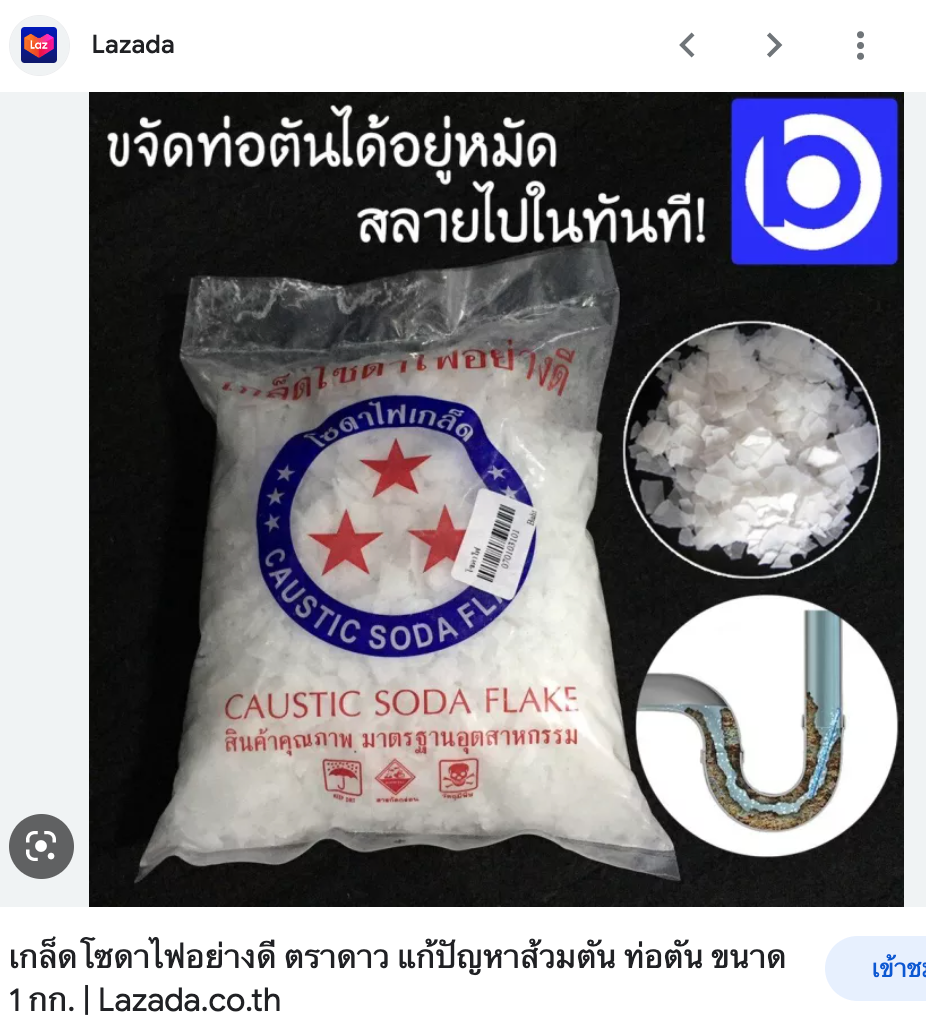Open the Lazada.co.th product title link
Image resolution: width=926 pixels, height=1016 pixels.
(x=397, y=978)
